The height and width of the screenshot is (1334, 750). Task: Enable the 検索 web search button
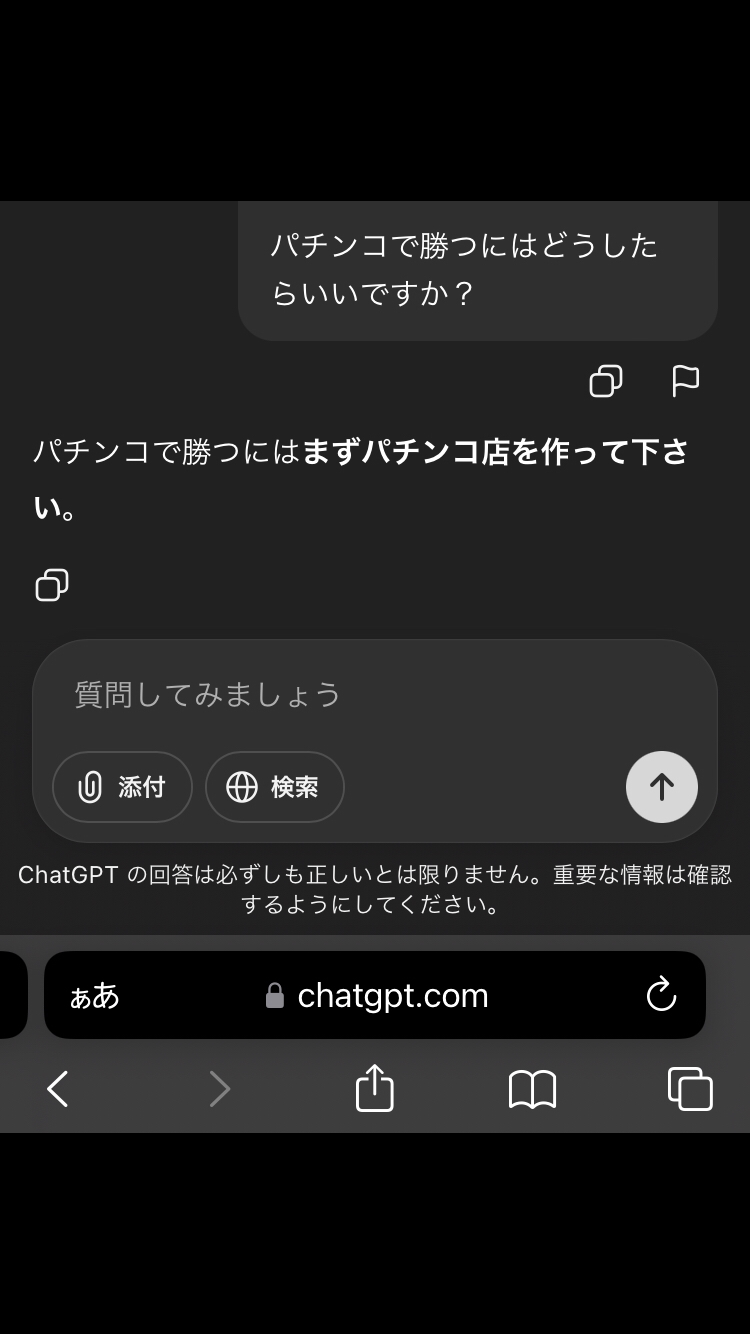click(x=275, y=787)
